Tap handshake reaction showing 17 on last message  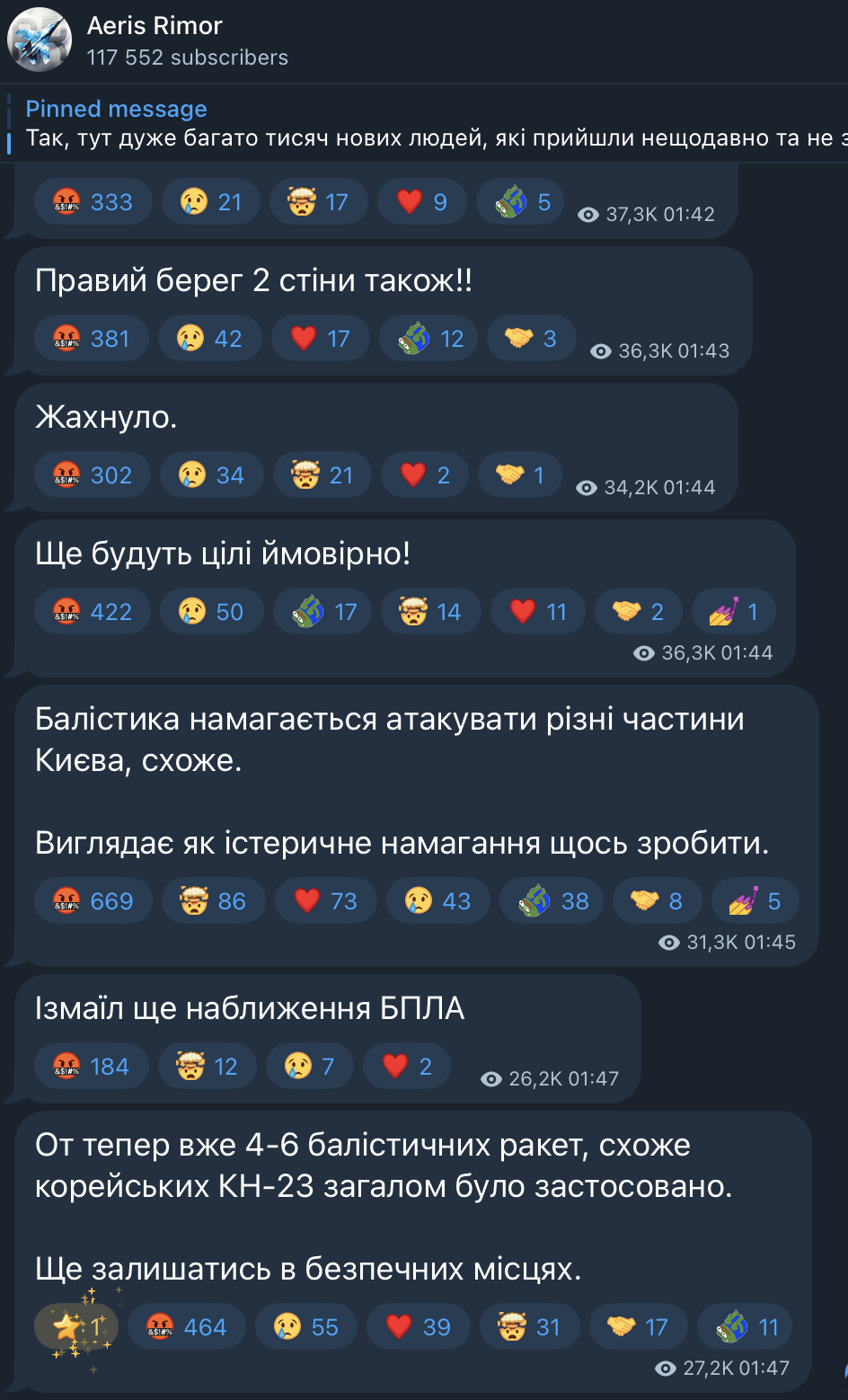point(638,1327)
